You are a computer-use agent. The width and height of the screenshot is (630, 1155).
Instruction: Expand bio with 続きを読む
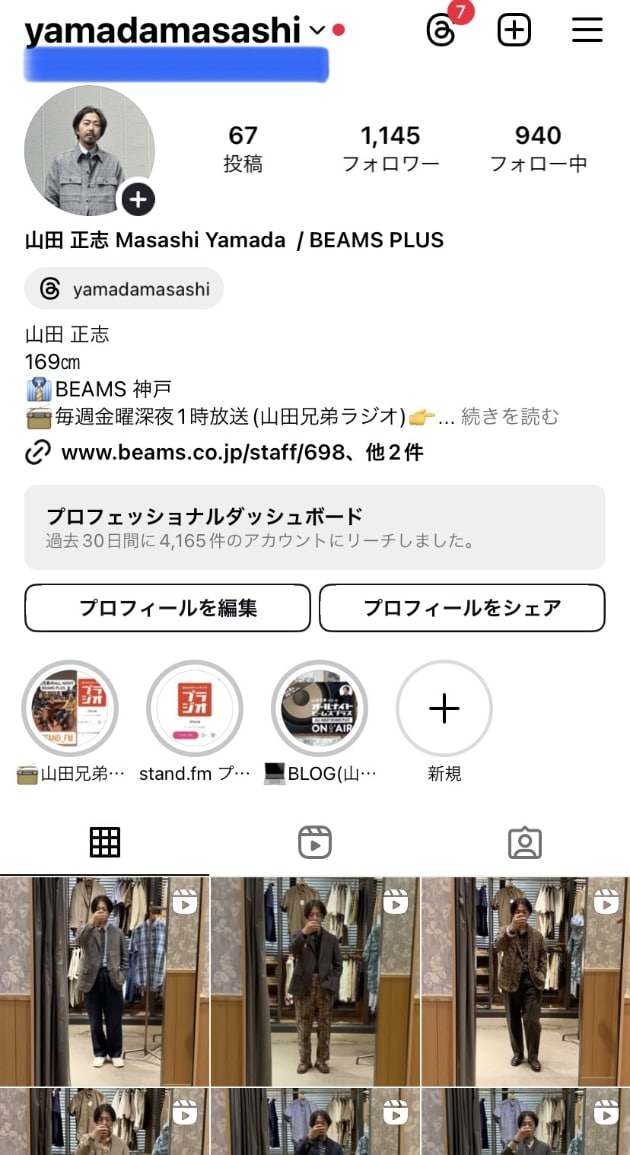[510, 416]
